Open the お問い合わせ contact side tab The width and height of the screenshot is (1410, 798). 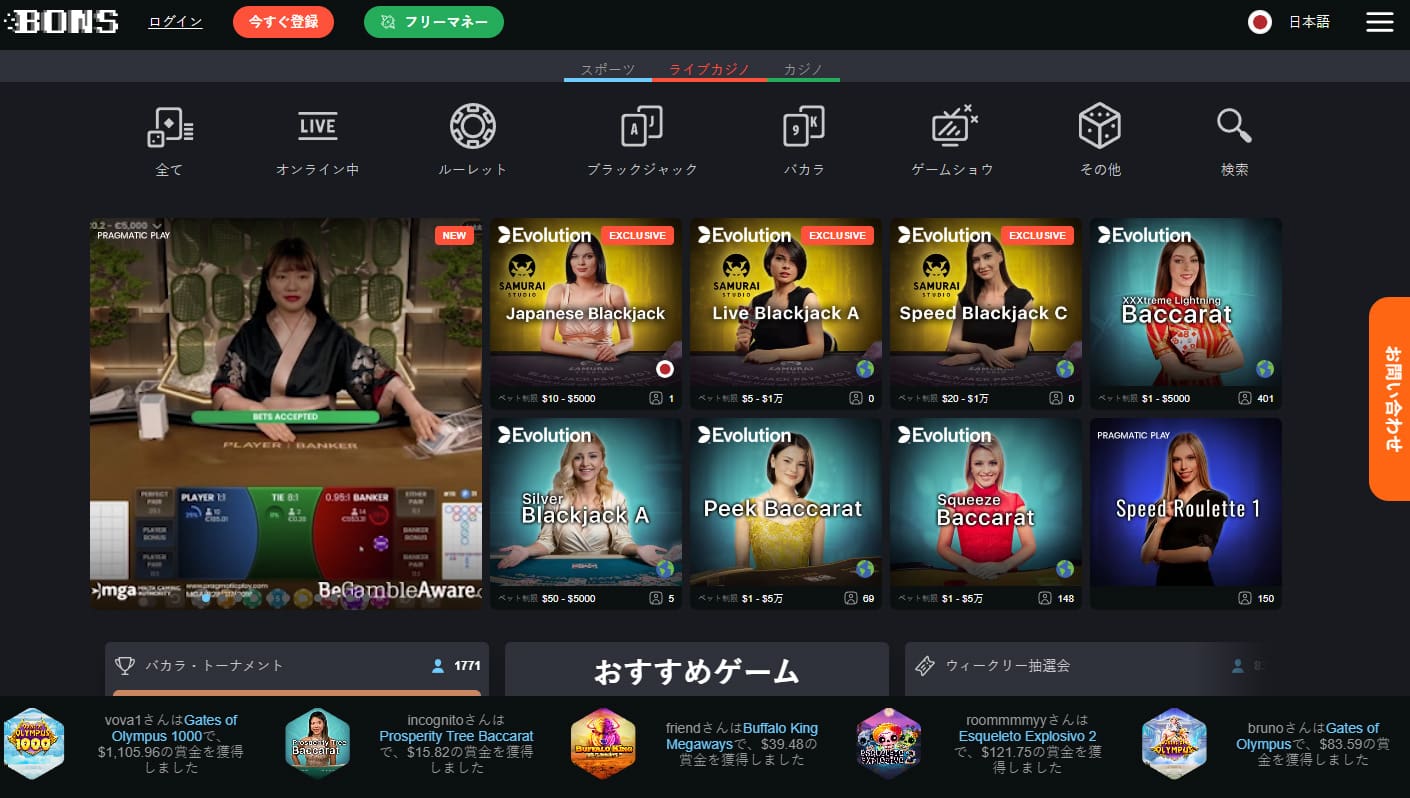1391,398
